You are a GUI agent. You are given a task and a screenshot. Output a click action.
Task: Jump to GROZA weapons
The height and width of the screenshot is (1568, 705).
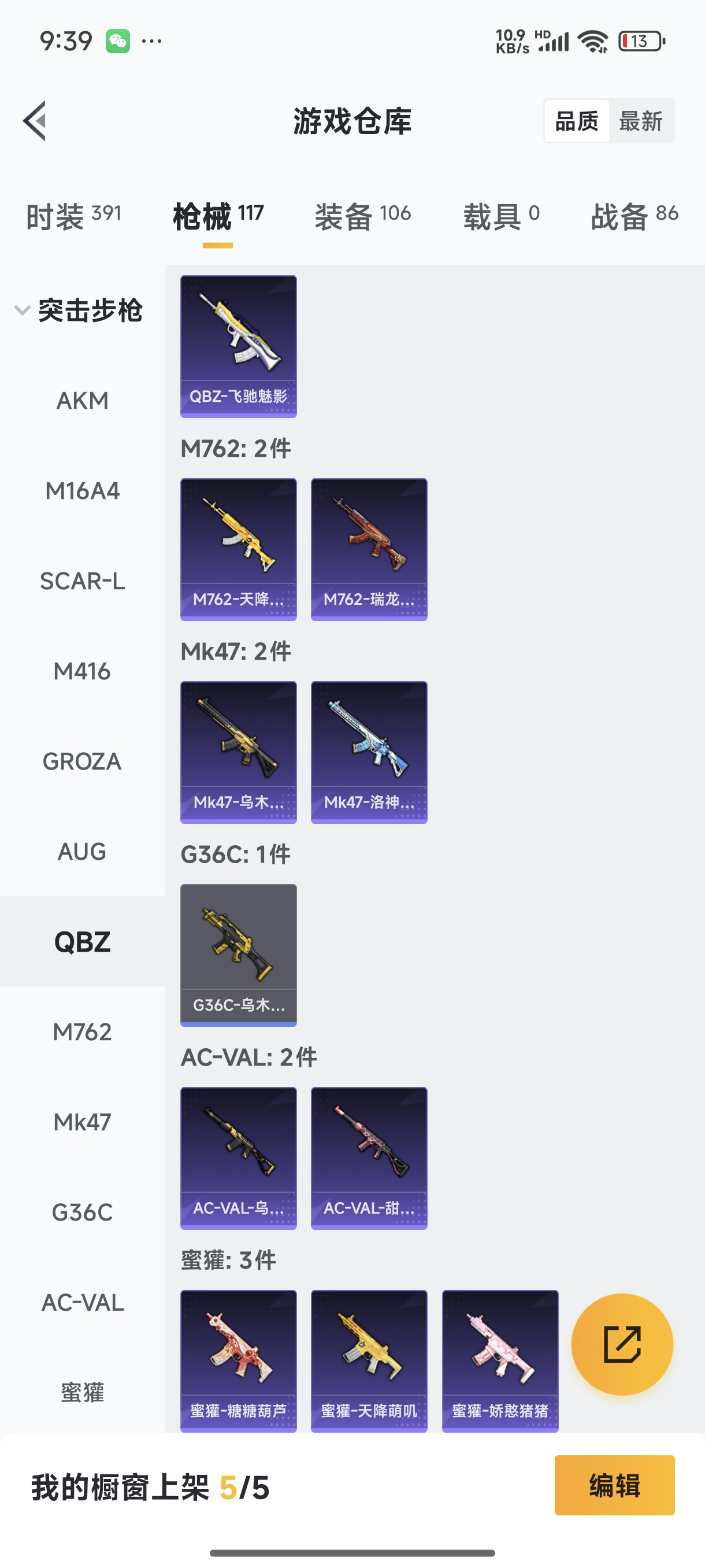point(82,761)
